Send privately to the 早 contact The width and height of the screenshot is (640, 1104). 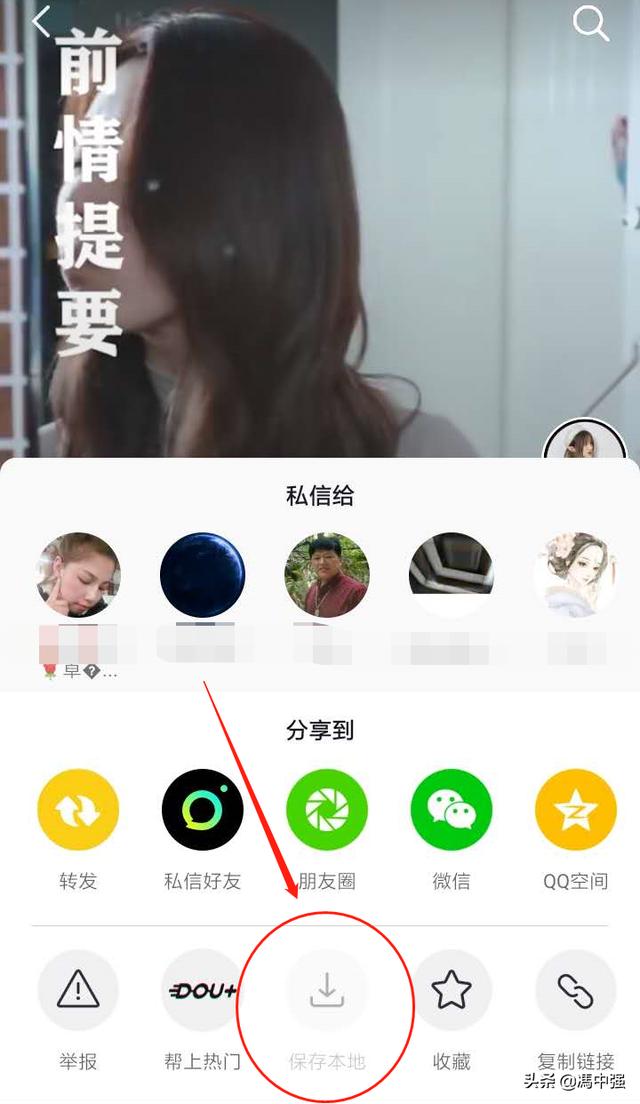78,574
